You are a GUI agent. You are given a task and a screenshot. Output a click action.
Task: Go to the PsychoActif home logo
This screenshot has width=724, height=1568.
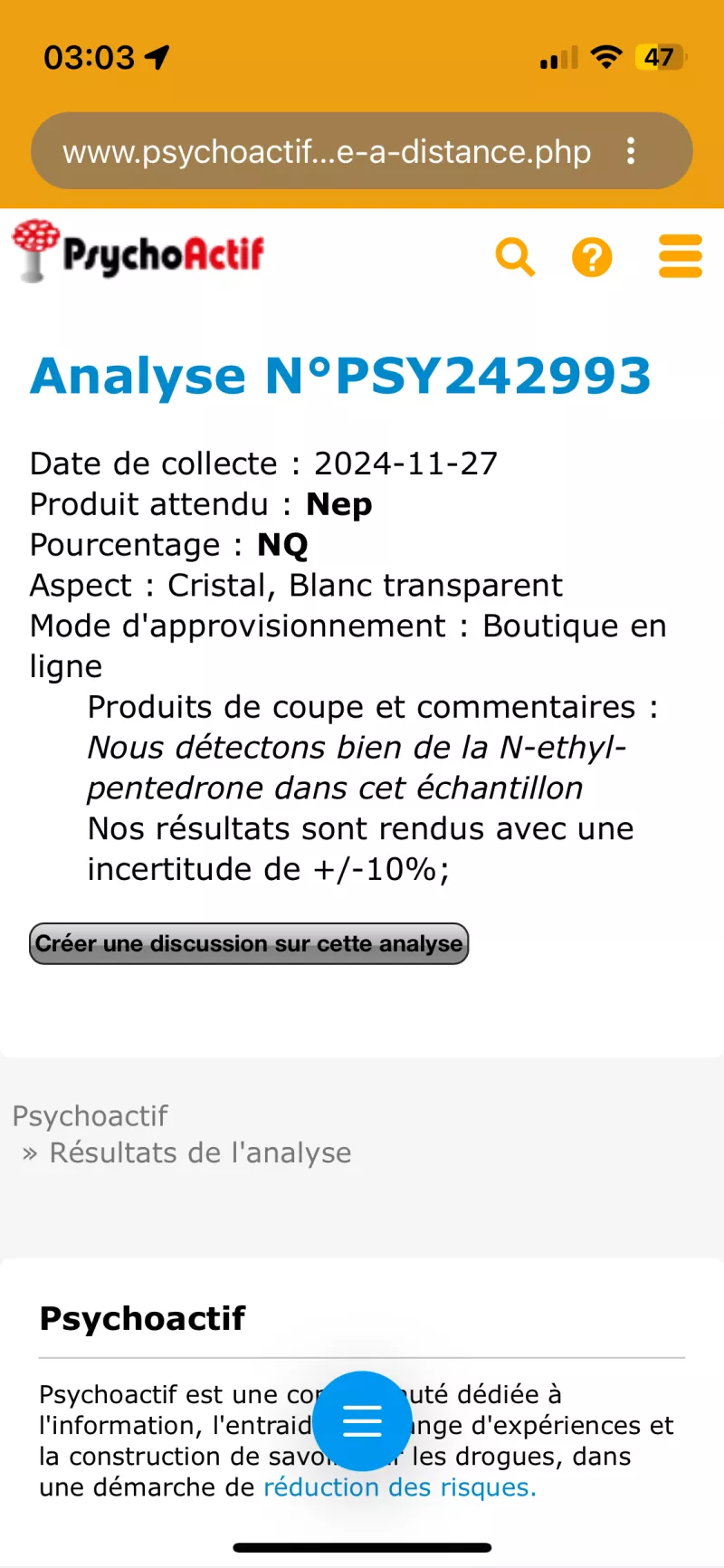point(138,253)
